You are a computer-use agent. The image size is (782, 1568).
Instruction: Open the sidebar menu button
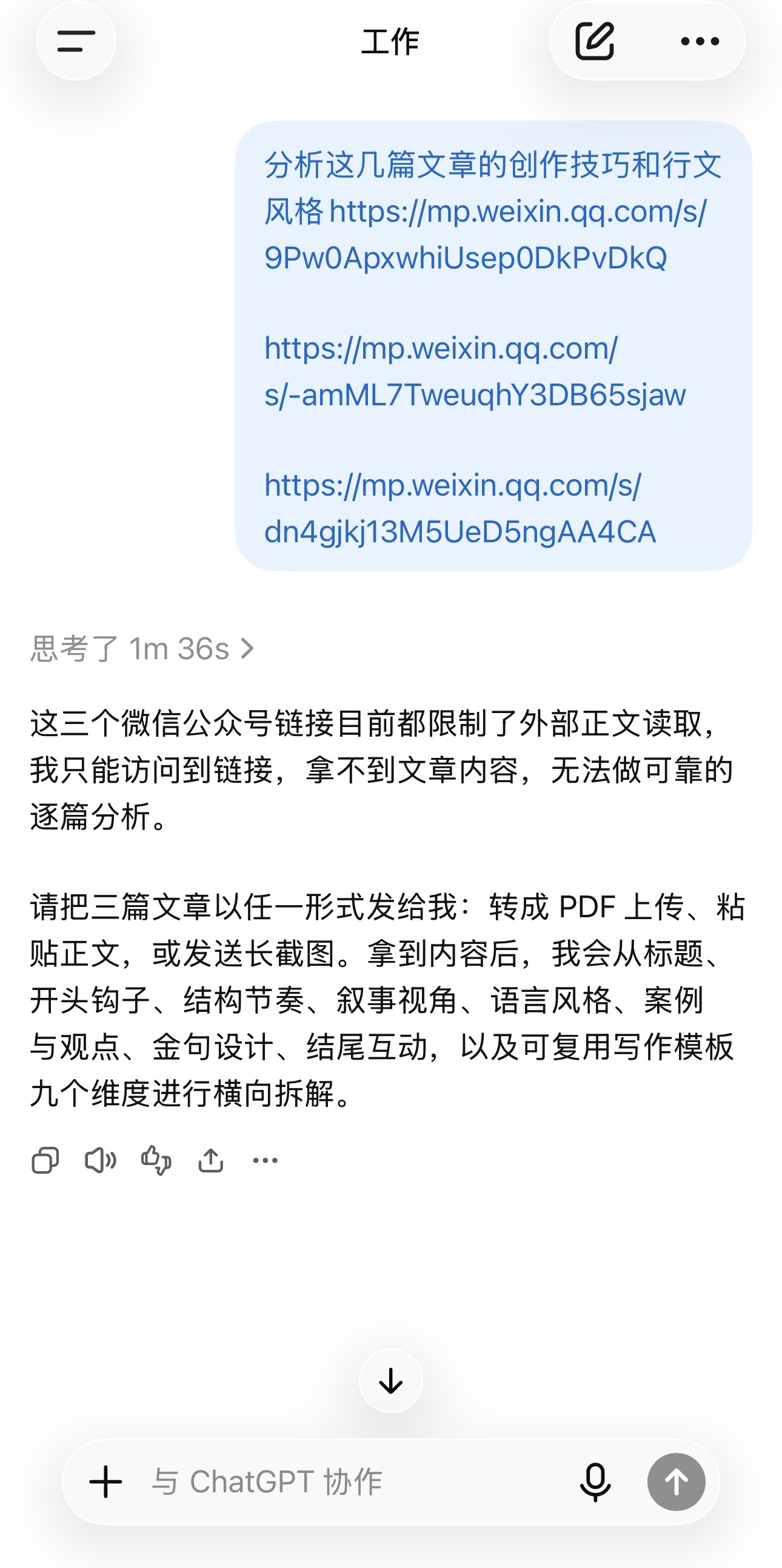(76, 41)
